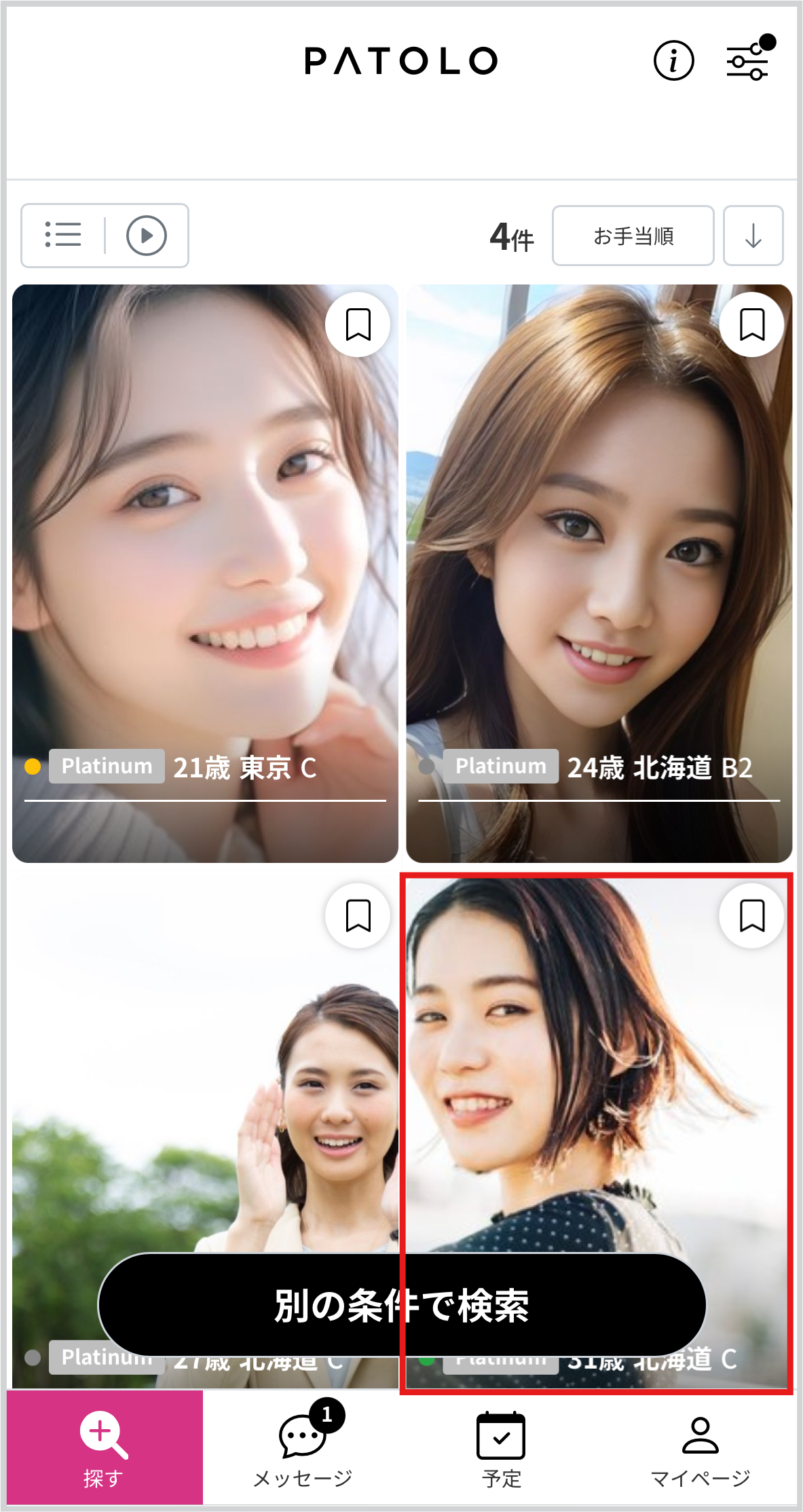The width and height of the screenshot is (803, 1512).
Task: Bookmark the 27歳 北海道 profile
Action: pos(358,916)
